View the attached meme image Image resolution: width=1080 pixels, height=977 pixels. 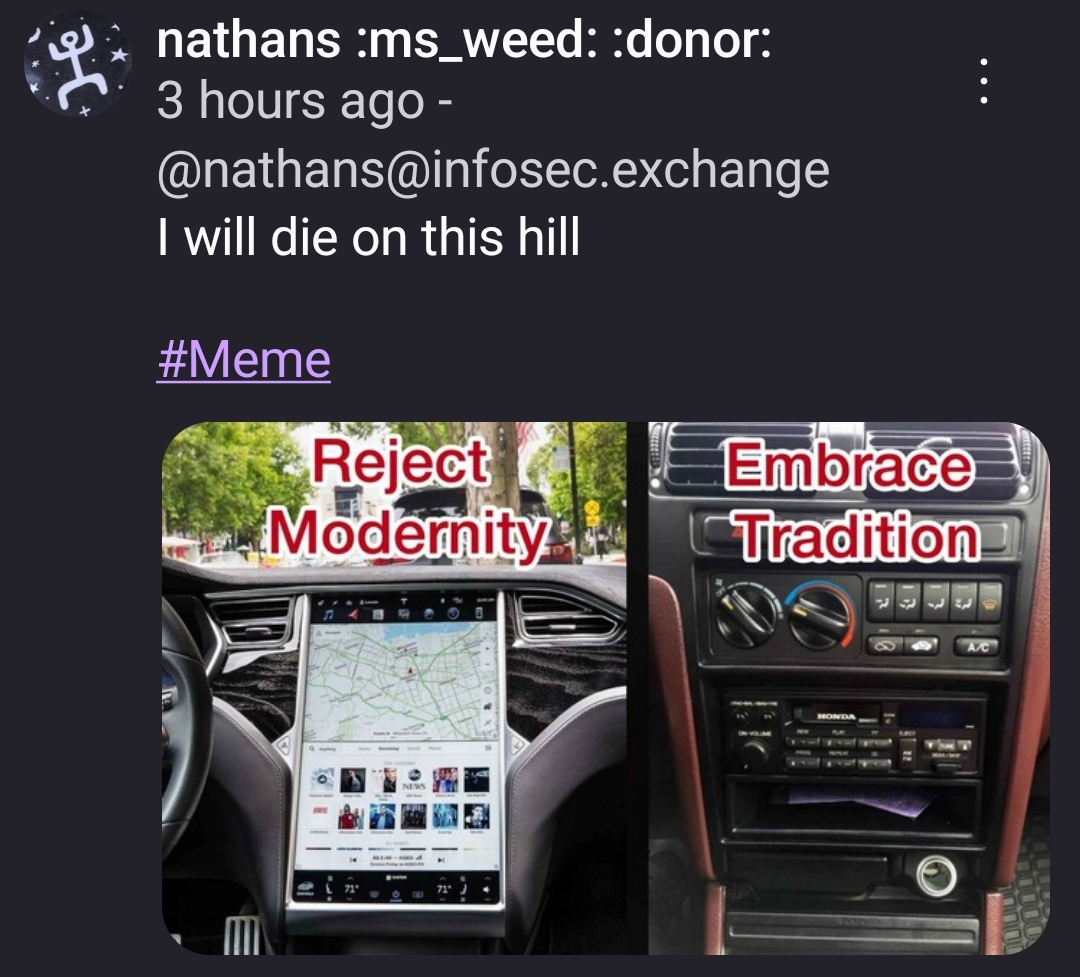click(605, 688)
